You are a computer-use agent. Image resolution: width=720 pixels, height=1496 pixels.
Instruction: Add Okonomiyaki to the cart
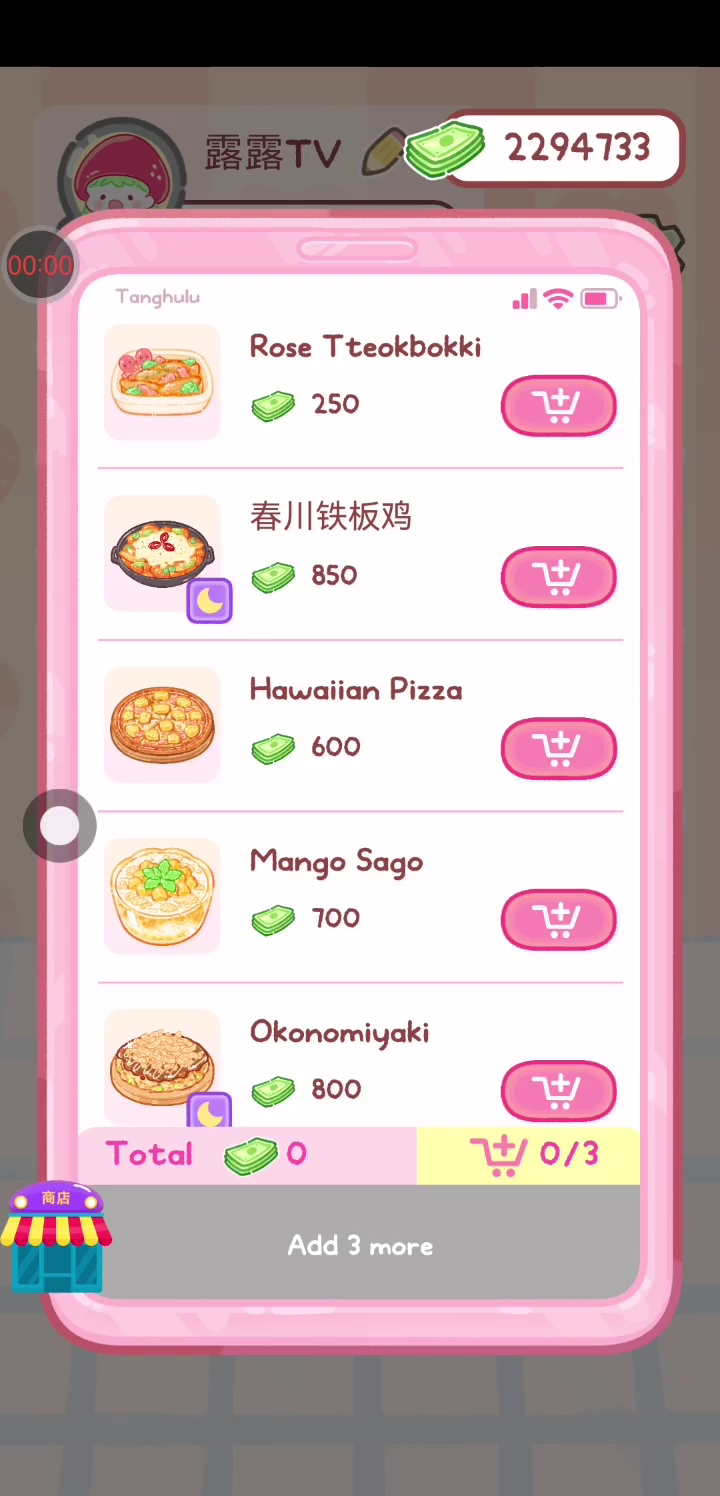coord(558,1090)
